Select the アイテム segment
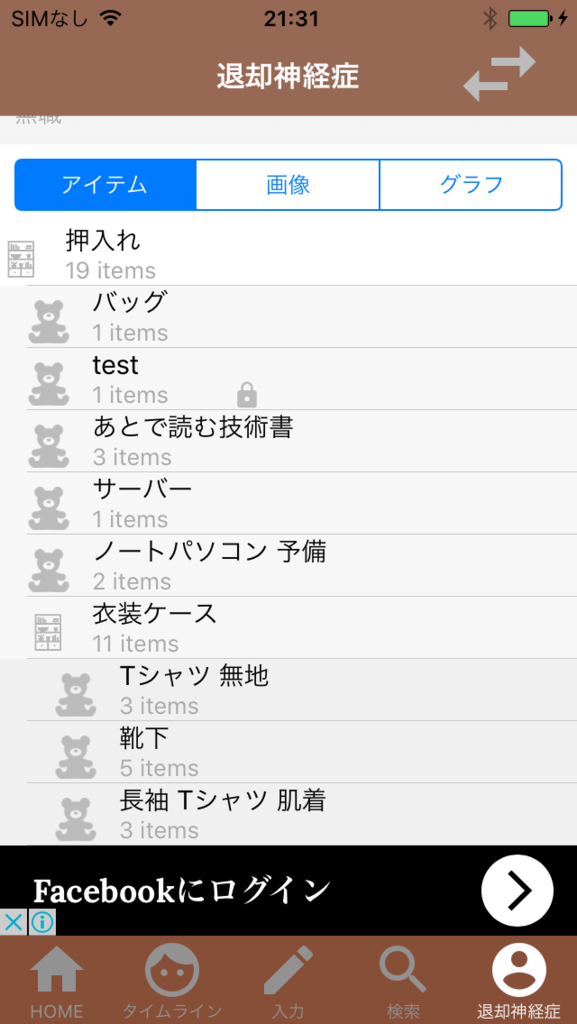 (x=105, y=185)
